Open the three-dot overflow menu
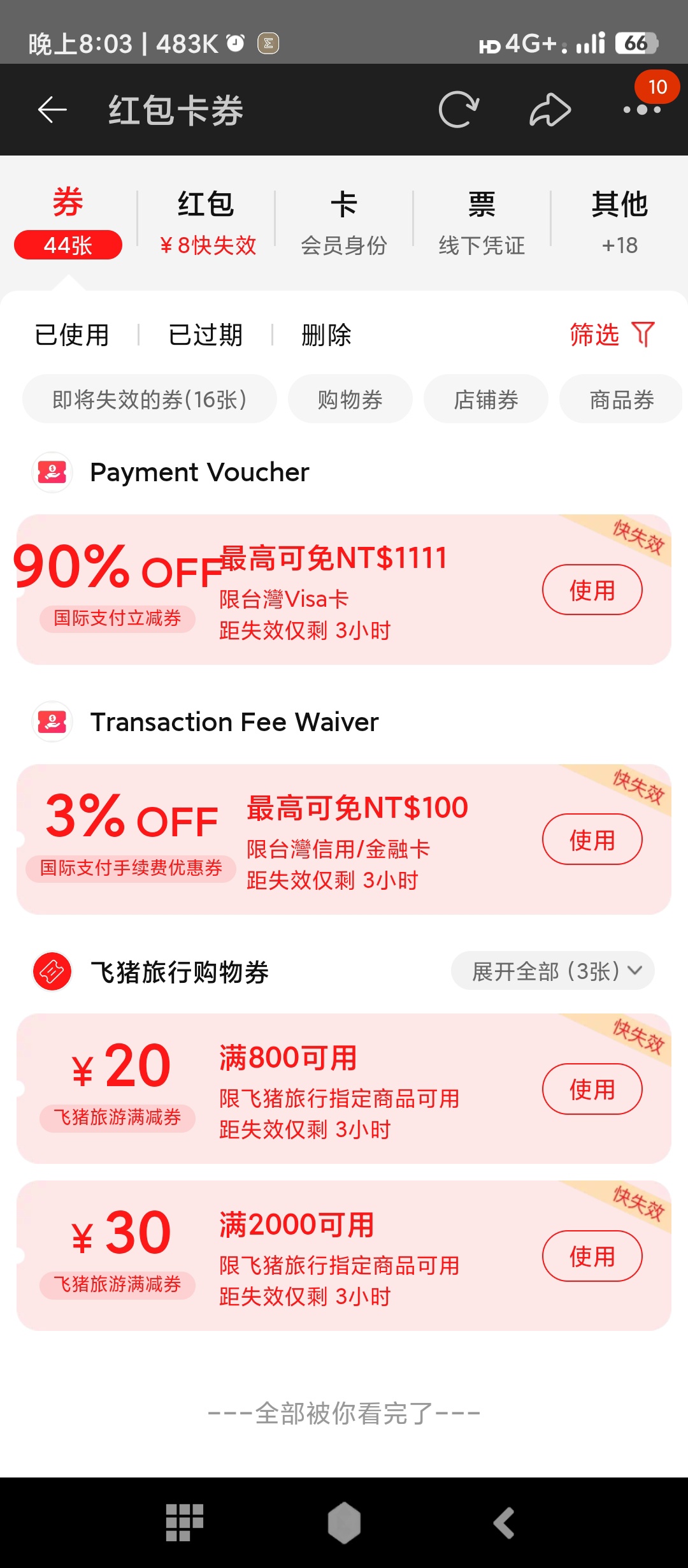688x1568 pixels. pos(641,110)
